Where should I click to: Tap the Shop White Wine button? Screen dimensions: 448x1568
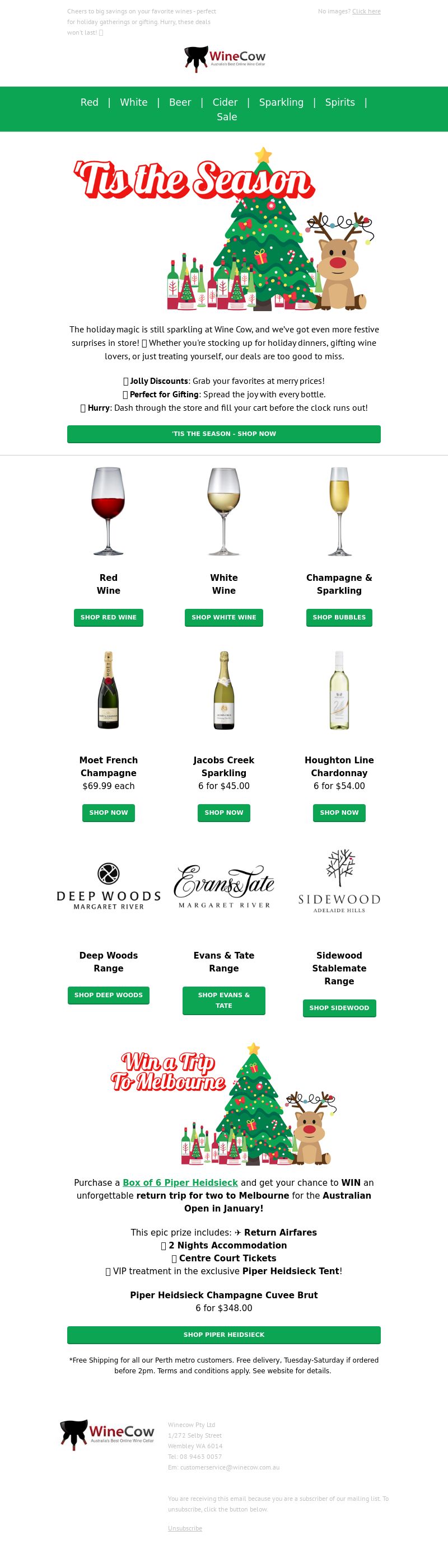point(223,617)
